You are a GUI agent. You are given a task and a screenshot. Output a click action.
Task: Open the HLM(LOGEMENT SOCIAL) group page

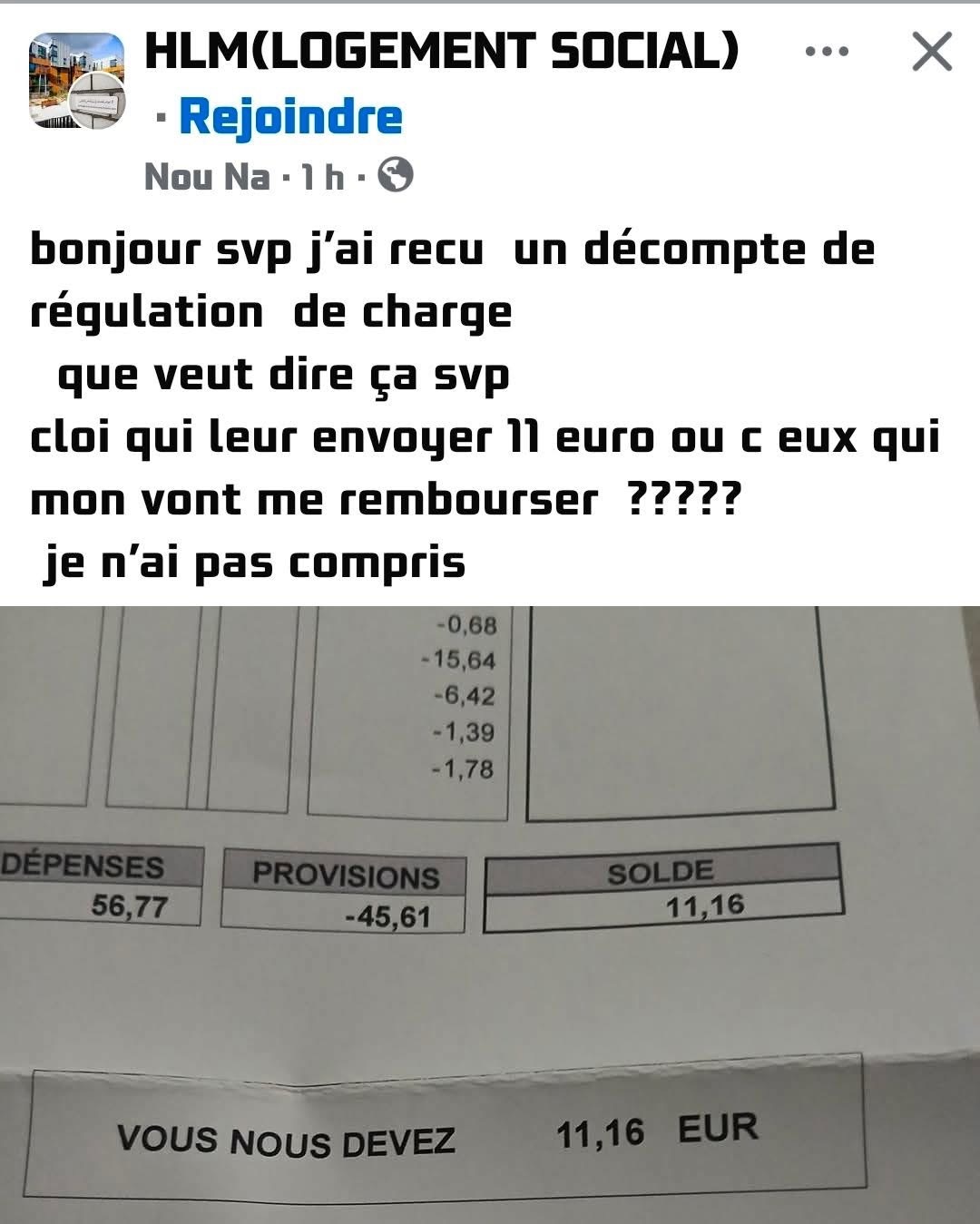pos(442,51)
